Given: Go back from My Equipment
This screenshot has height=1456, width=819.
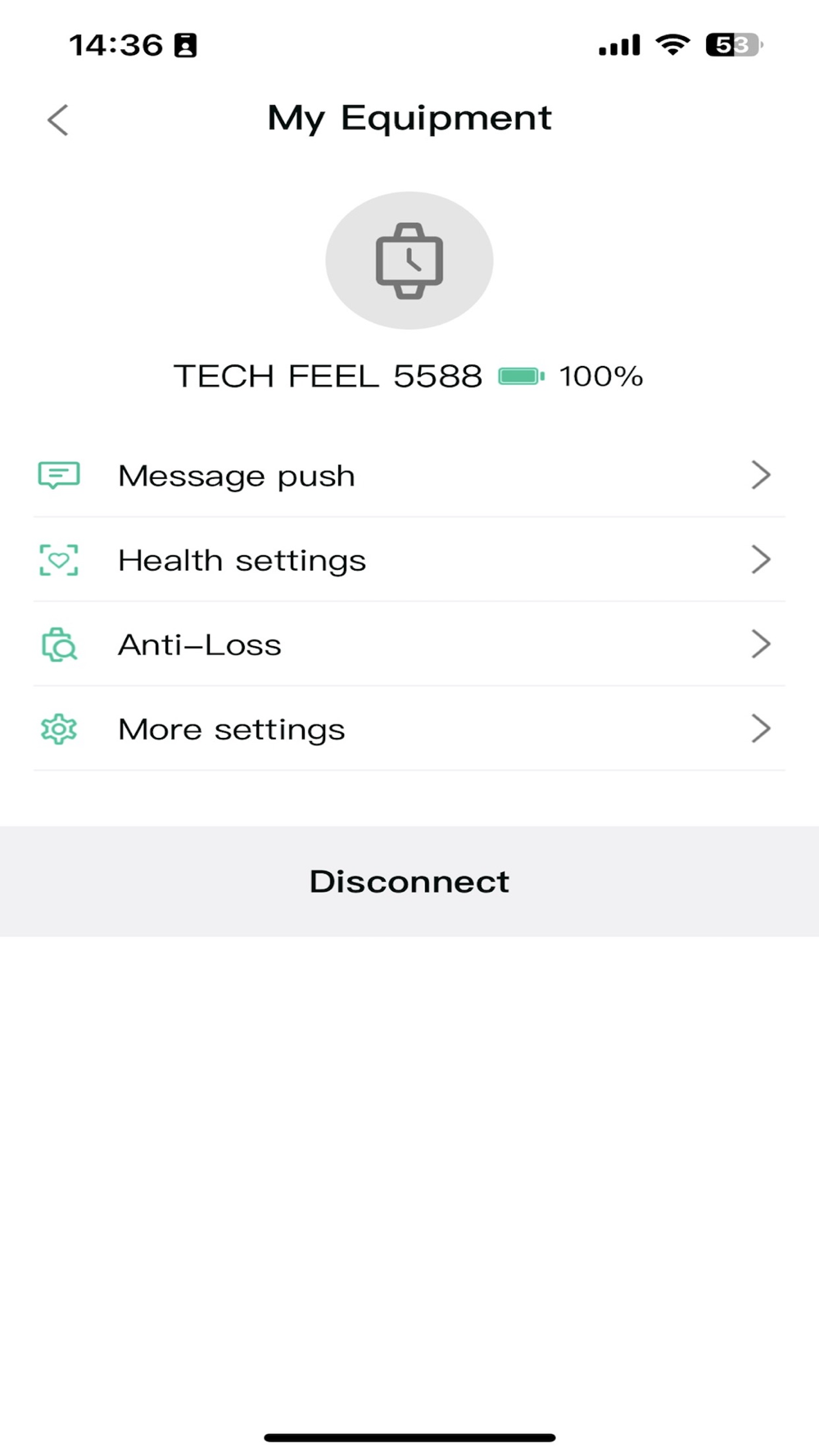Looking at the screenshot, I should [57, 120].
